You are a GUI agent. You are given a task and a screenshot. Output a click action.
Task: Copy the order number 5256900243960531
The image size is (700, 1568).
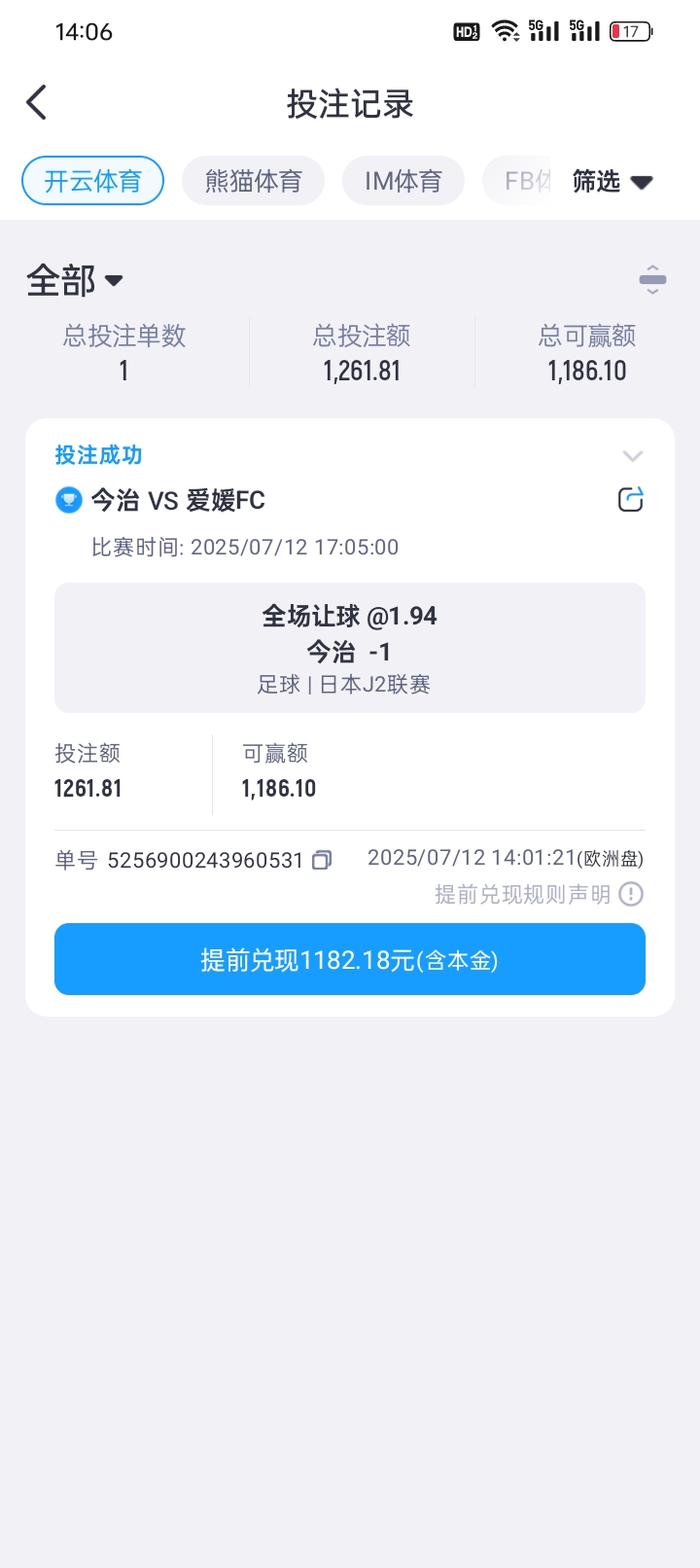pos(322,860)
